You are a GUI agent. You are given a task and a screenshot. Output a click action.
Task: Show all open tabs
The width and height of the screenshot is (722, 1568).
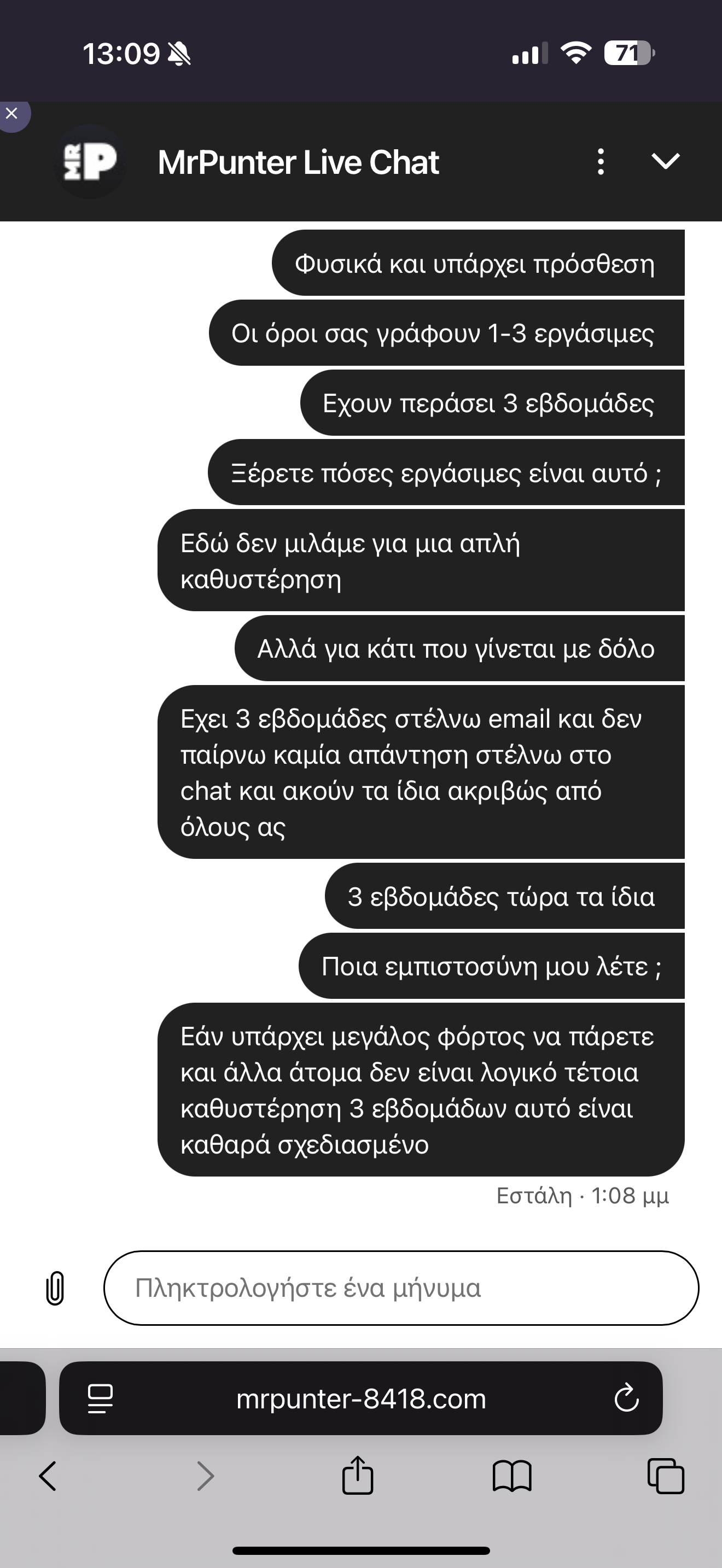pyautogui.click(x=665, y=1476)
